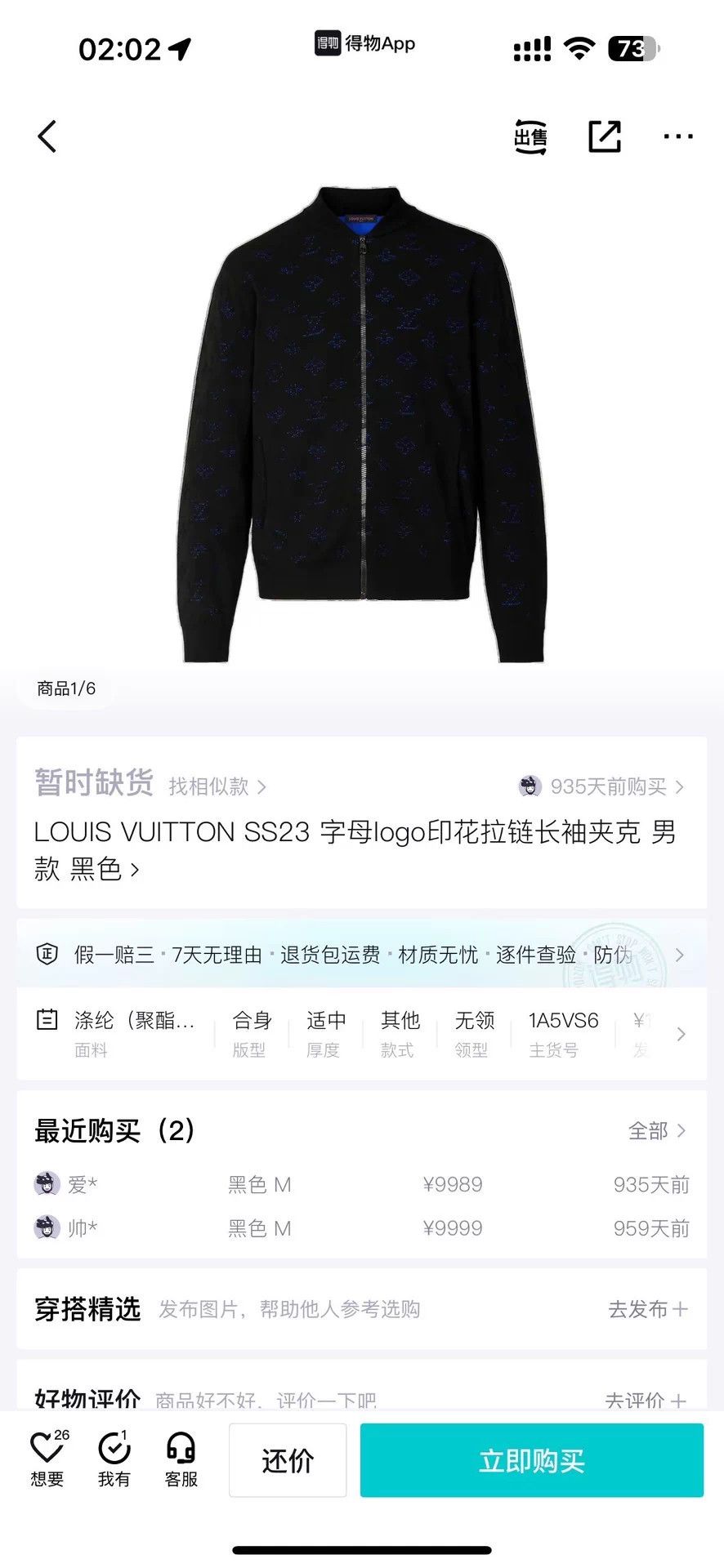The image size is (724, 1568).
Task: View 全部 recent purchases
Action: point(658,1131)
